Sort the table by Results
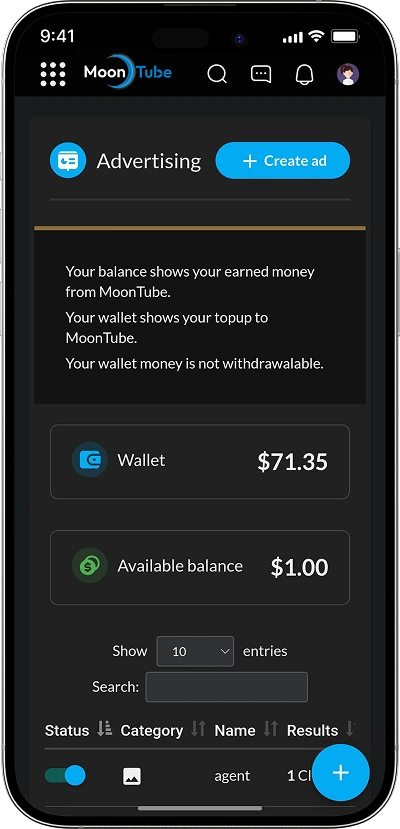Screen dimensions: 400x829 click(x=320, y=730)
